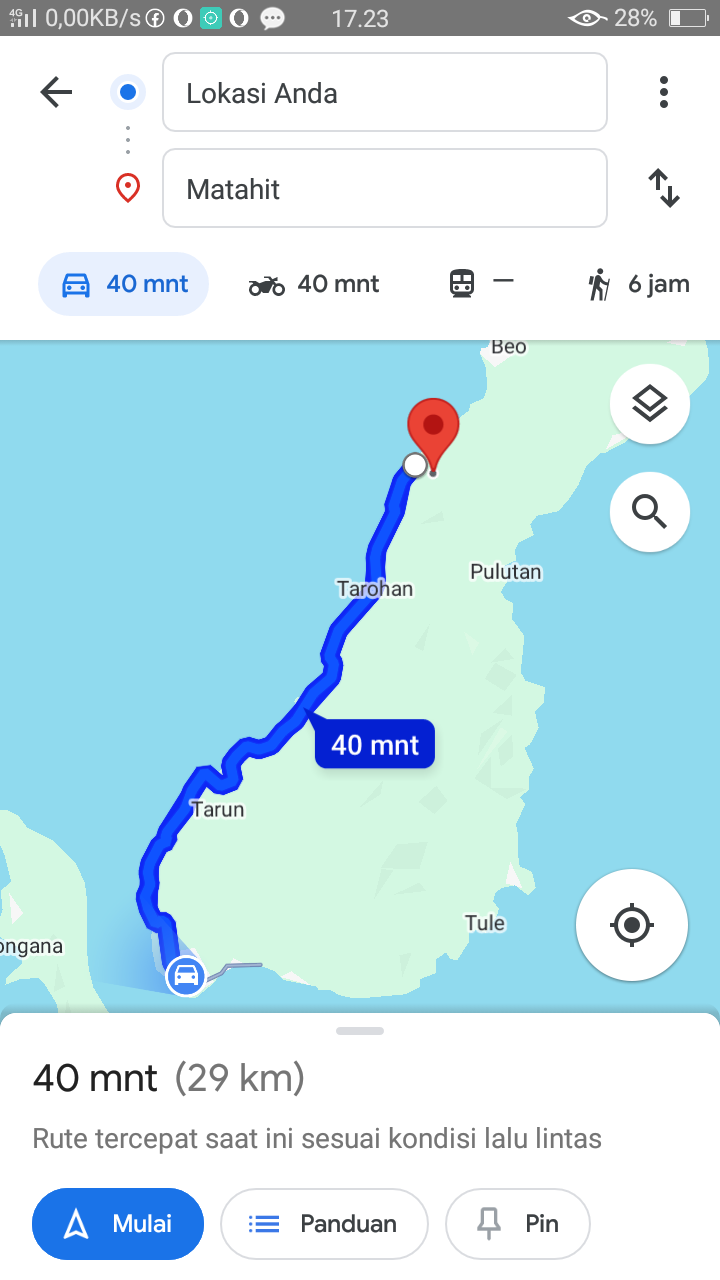Screen dimensions: 720x1280
Task: Switch to motorcycle travel mode
Action: coord(314,284)
